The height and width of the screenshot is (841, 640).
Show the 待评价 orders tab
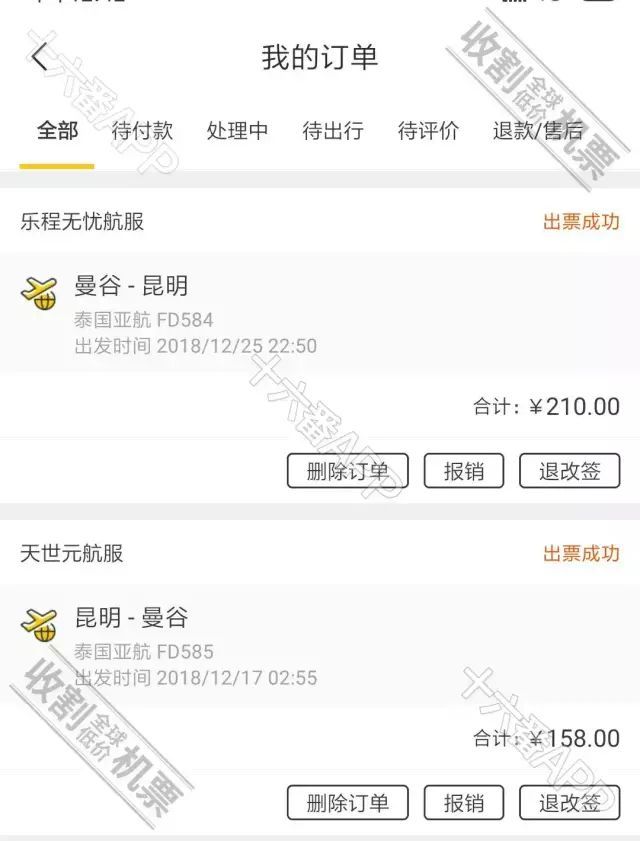pyautogui.click(x=428, y=131)
